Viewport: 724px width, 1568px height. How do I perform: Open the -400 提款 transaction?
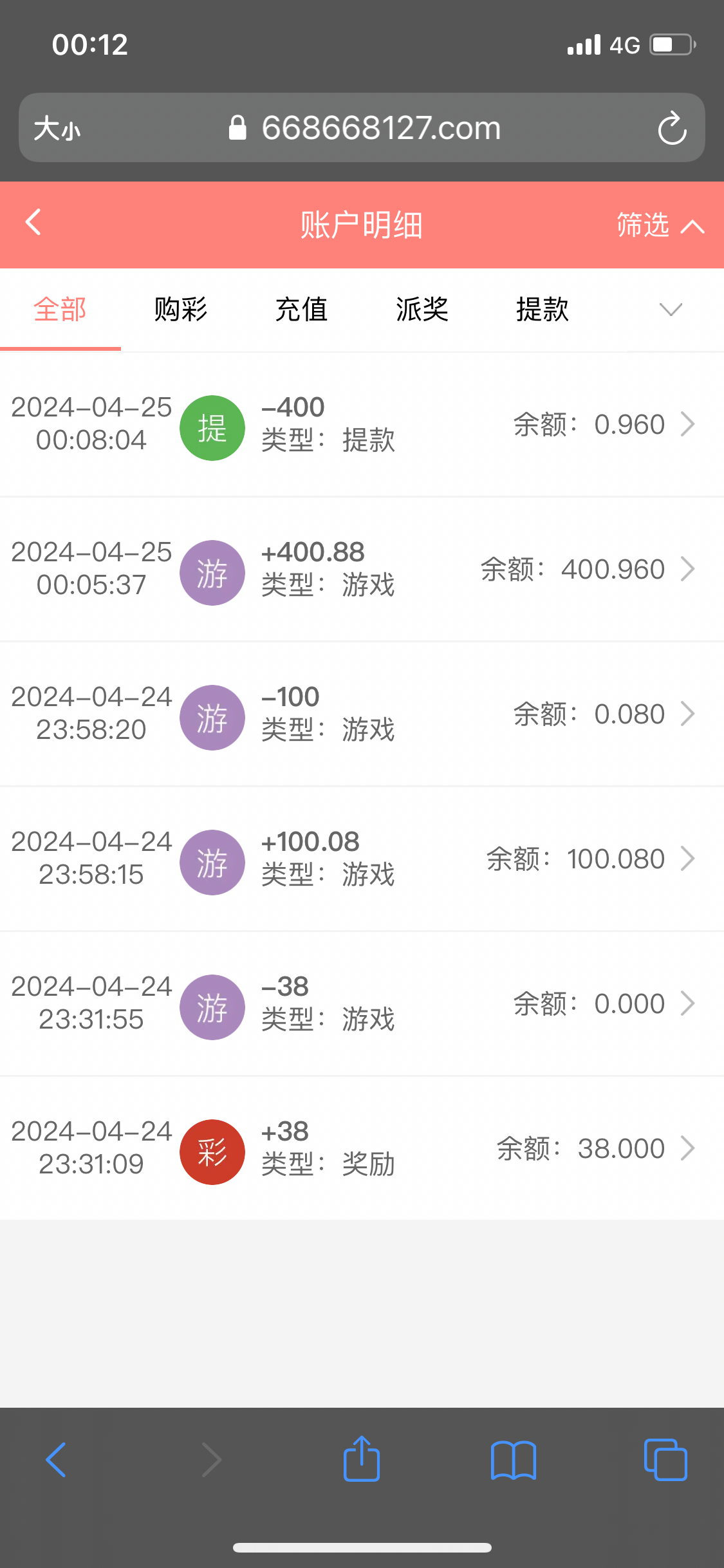click(x=362, y=425)
